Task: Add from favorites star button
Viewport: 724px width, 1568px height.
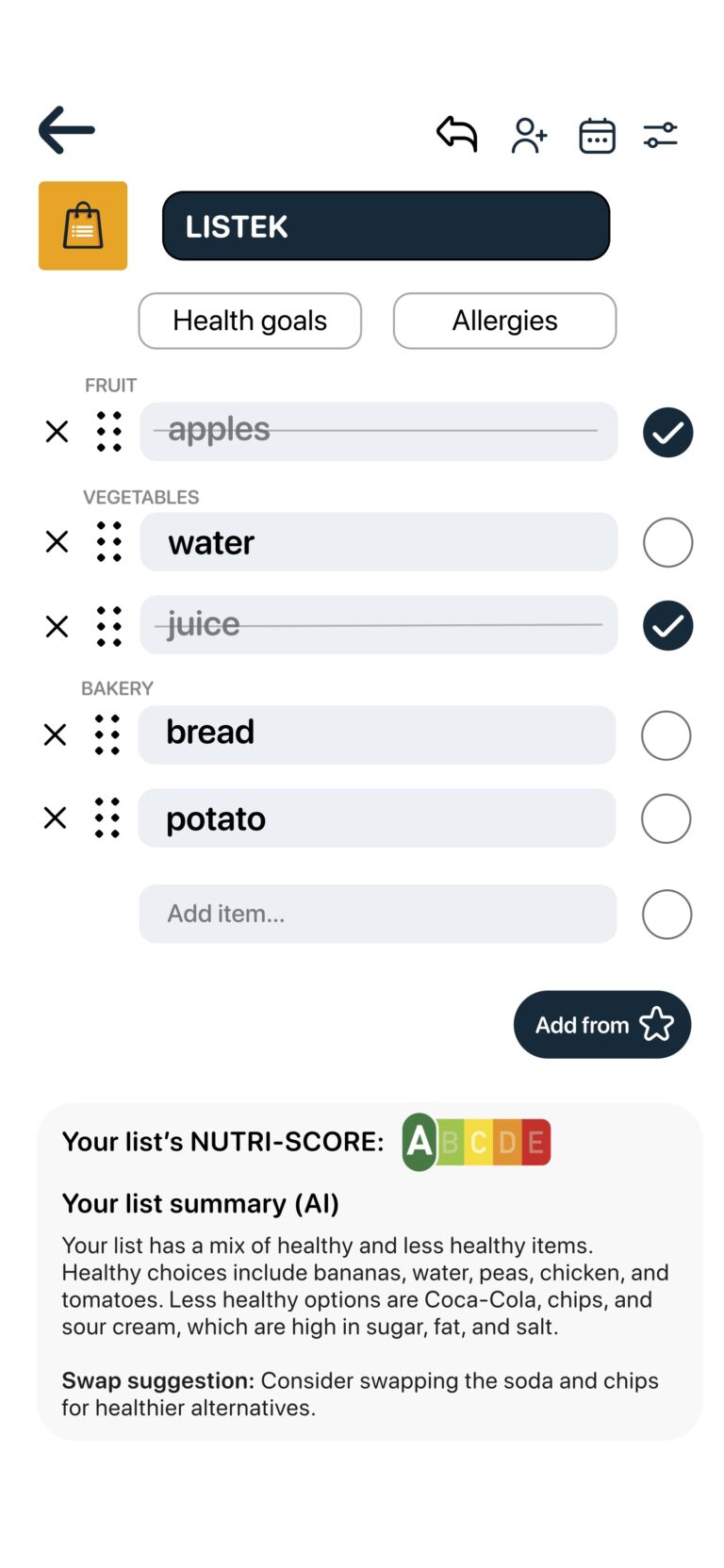Action: 602,1025
